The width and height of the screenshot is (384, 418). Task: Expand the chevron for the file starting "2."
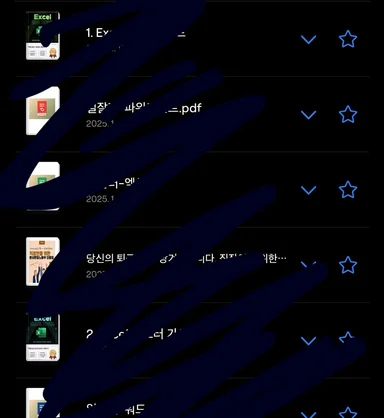[308, 341]
